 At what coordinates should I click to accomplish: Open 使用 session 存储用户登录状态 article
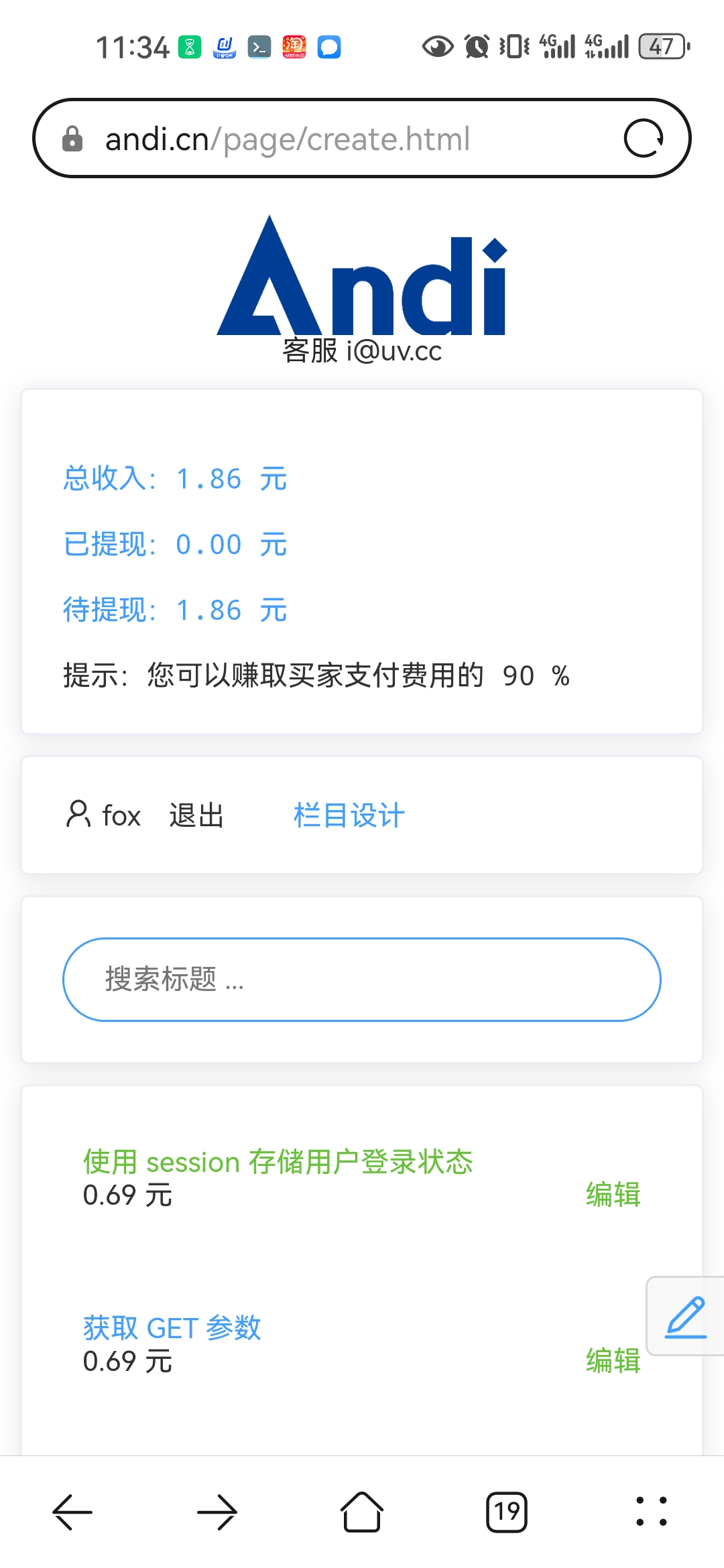[278, 1162]
